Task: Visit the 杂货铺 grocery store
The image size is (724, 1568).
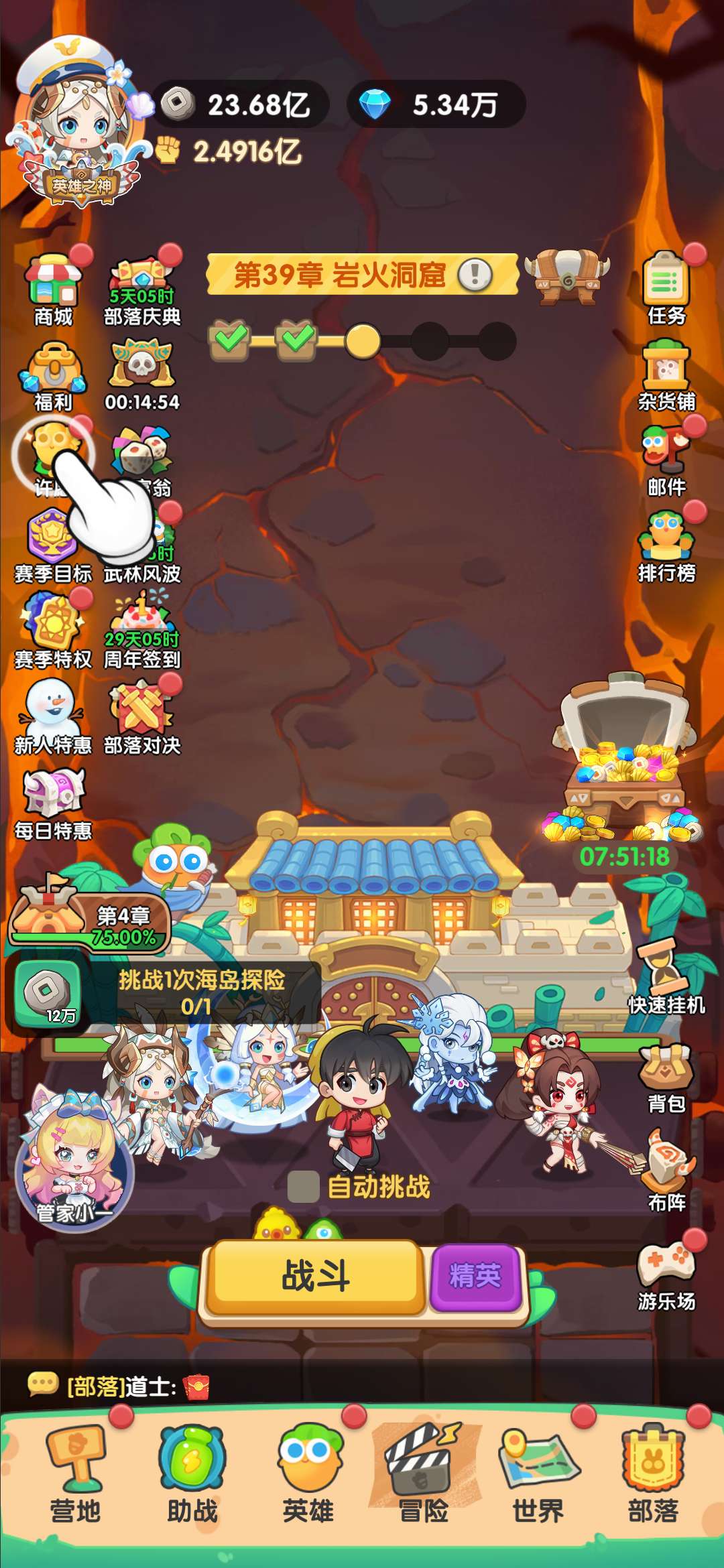Action: [x=666, y=375]
